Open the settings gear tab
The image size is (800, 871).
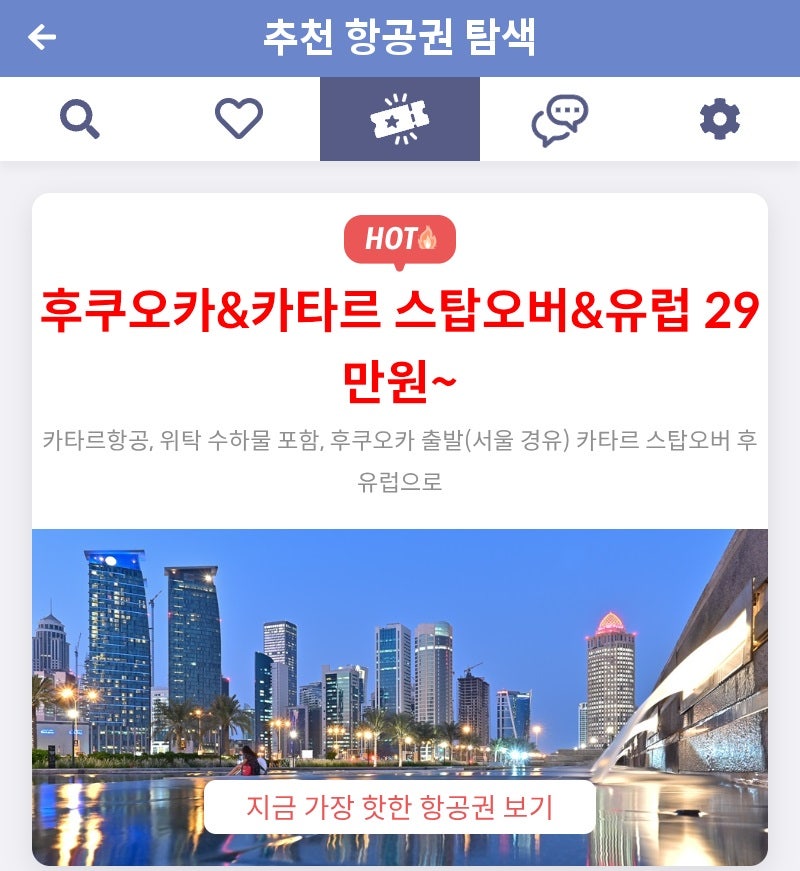coord(719,119)
